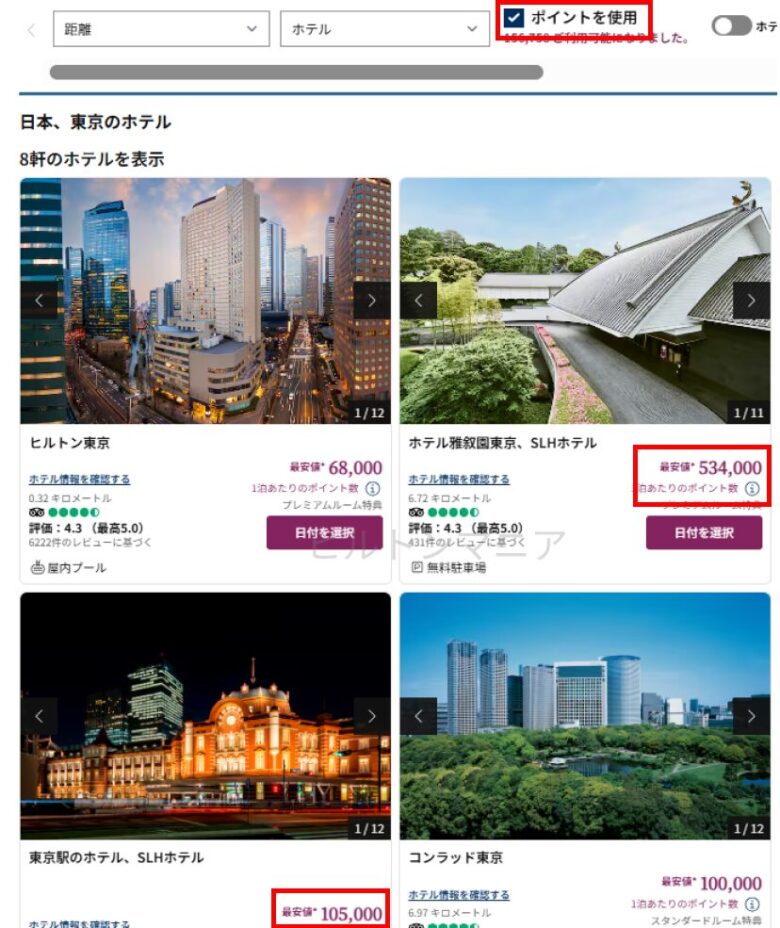Tap points info icon for ホテル雅叙園東京

752,489
